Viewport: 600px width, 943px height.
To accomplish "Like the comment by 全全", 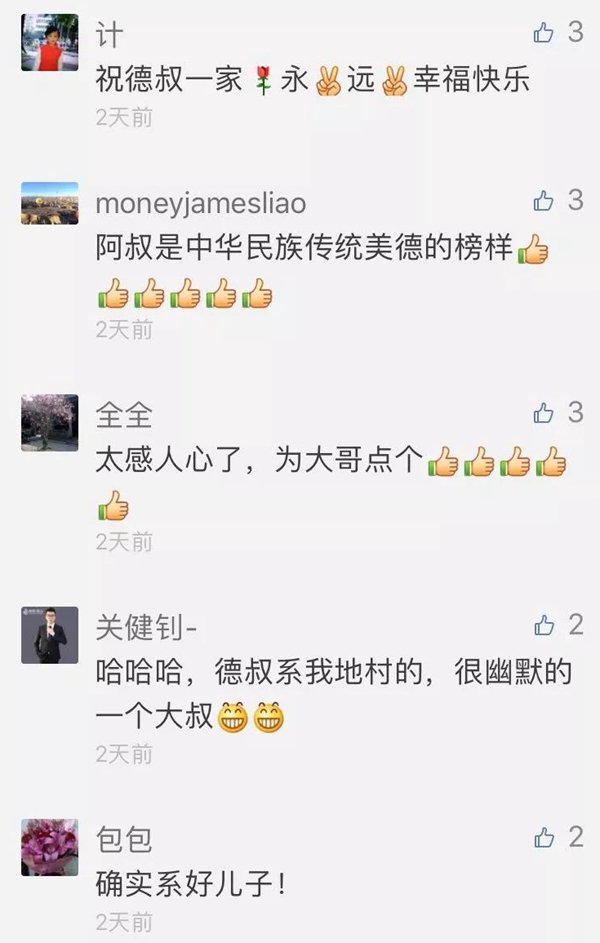I will click(544, 413).
